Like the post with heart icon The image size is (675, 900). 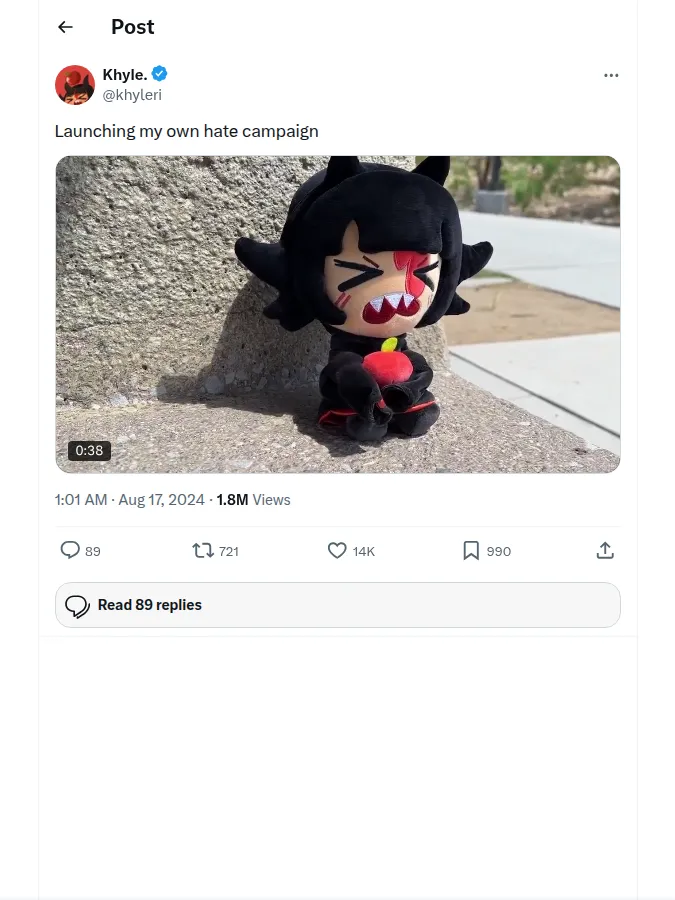pos(337,550)
